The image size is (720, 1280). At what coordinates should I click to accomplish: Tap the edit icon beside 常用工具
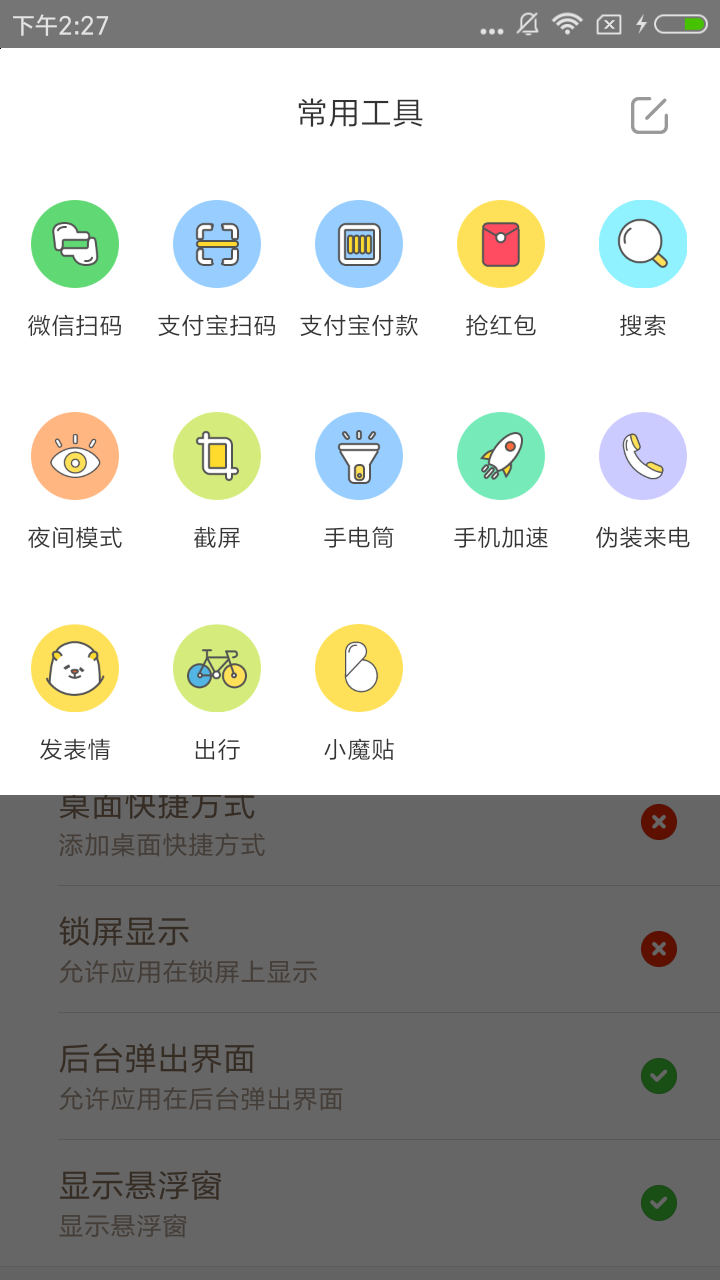click(649, 115)
